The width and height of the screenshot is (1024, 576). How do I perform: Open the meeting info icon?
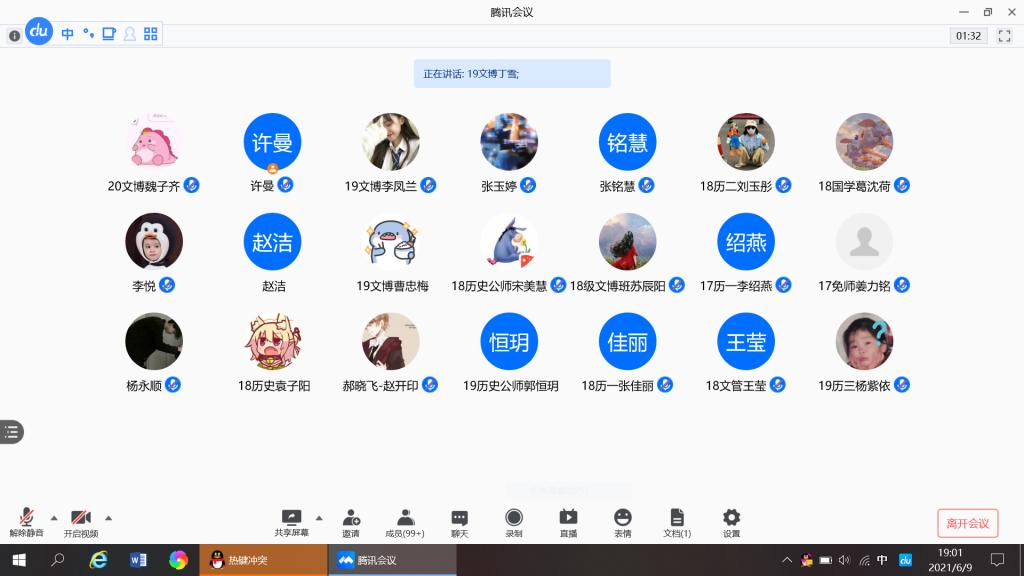pyautogui.click(x=14, y=35)
